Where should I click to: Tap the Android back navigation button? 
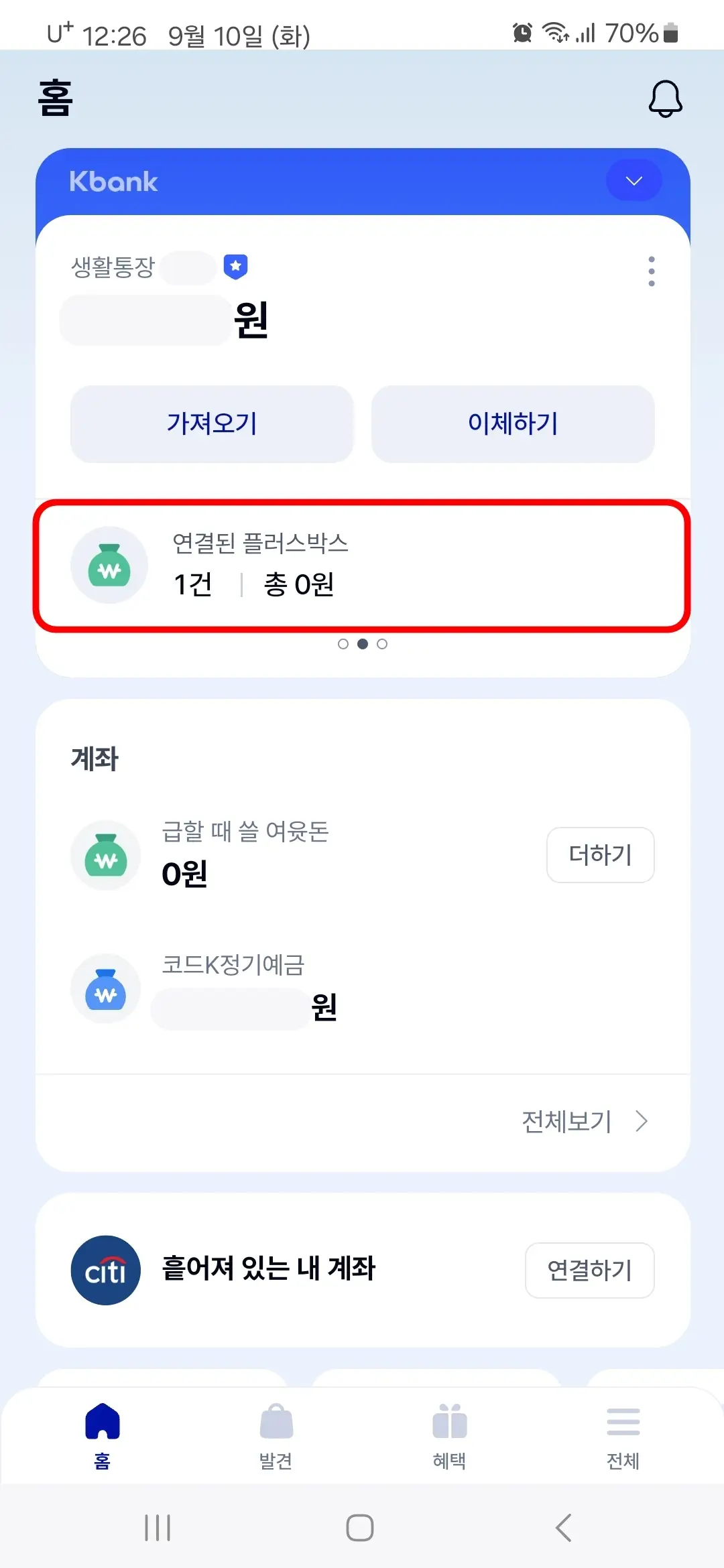coord(563,1528)
